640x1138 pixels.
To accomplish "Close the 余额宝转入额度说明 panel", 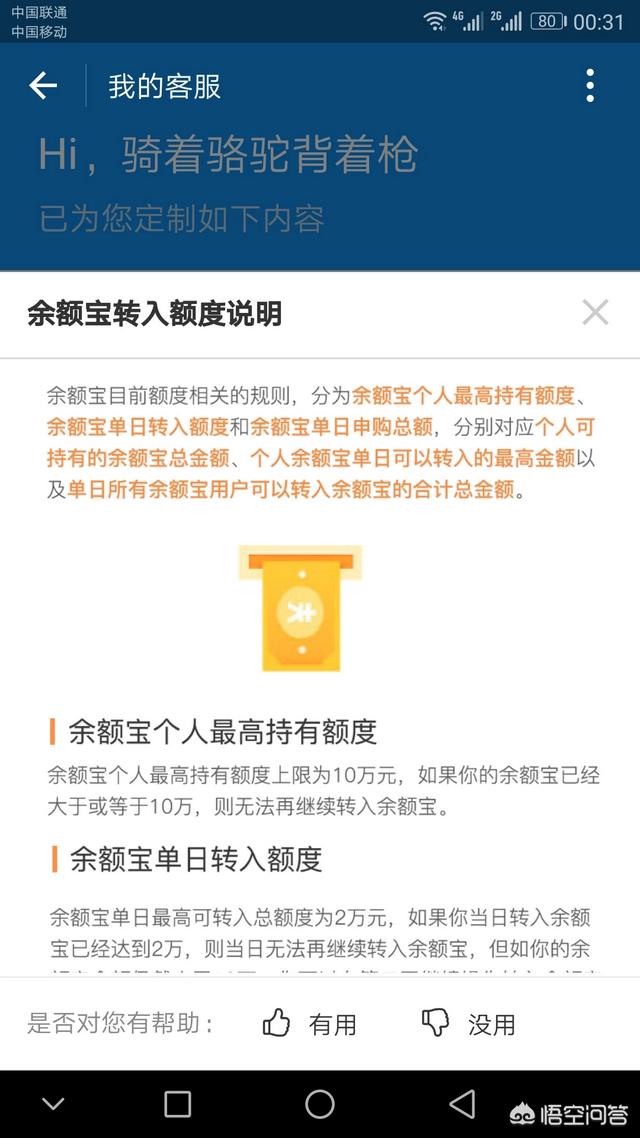I will [x=595, y=313].
